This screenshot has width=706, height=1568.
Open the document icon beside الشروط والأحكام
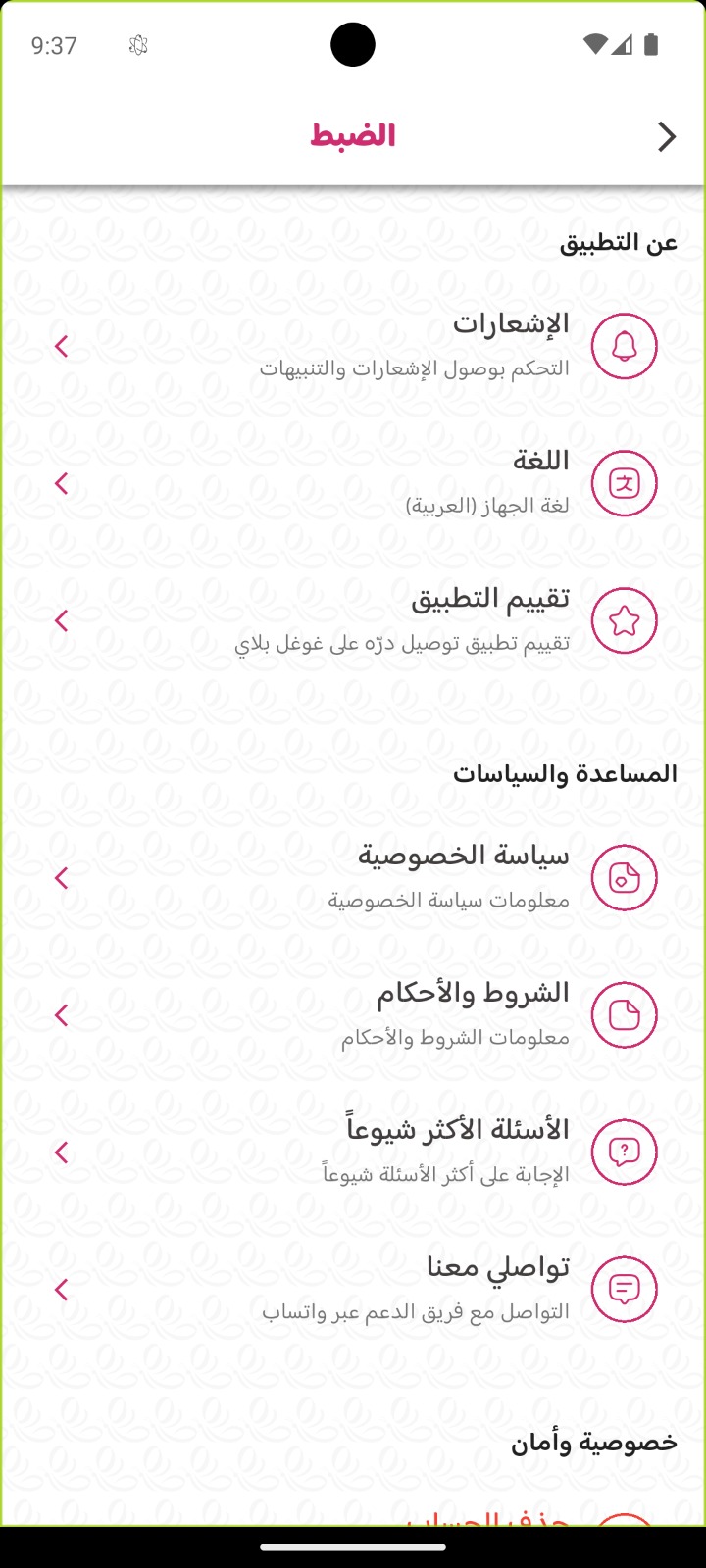coord(624,1014)
